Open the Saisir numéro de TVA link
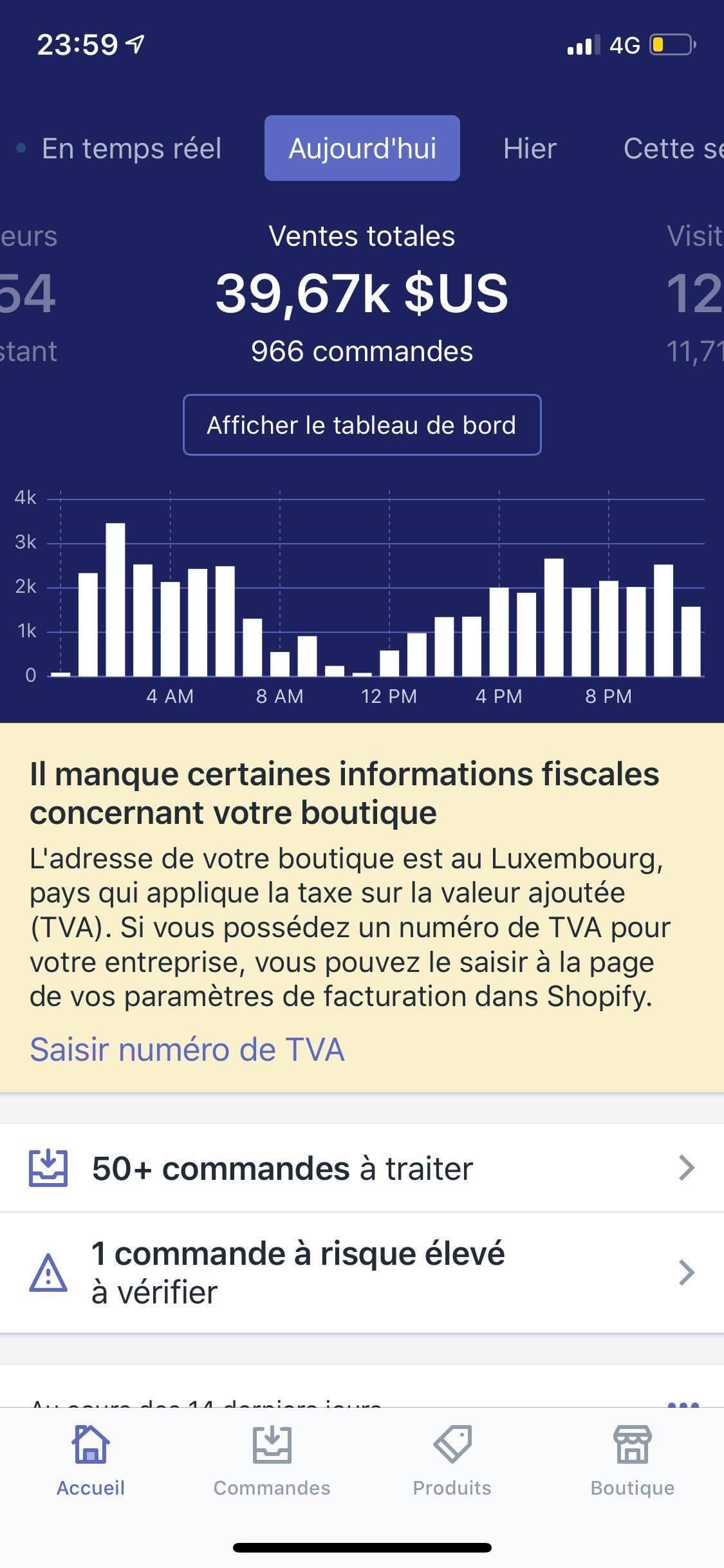 187,1050
